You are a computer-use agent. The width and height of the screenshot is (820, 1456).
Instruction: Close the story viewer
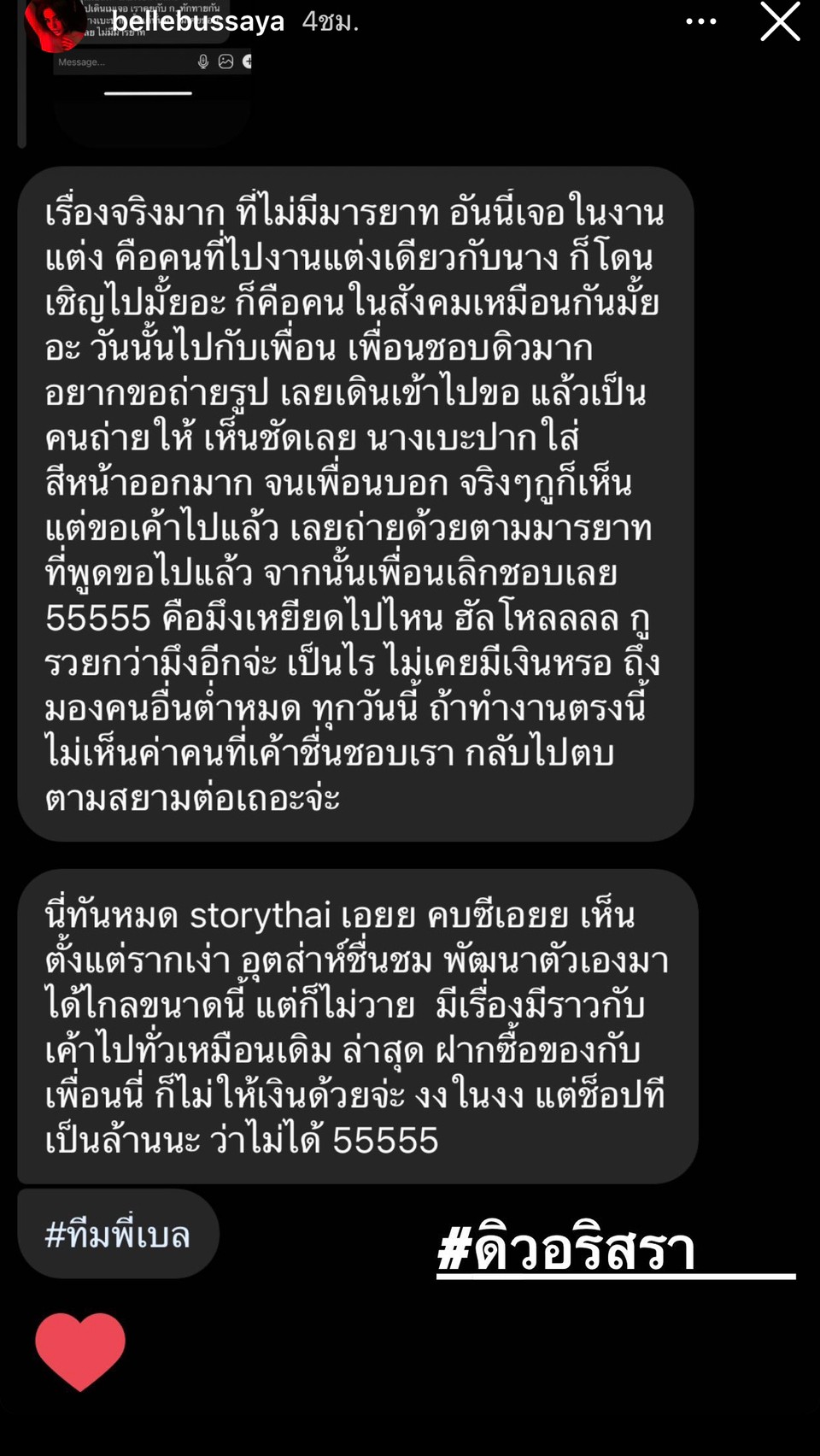pos(780,21)
